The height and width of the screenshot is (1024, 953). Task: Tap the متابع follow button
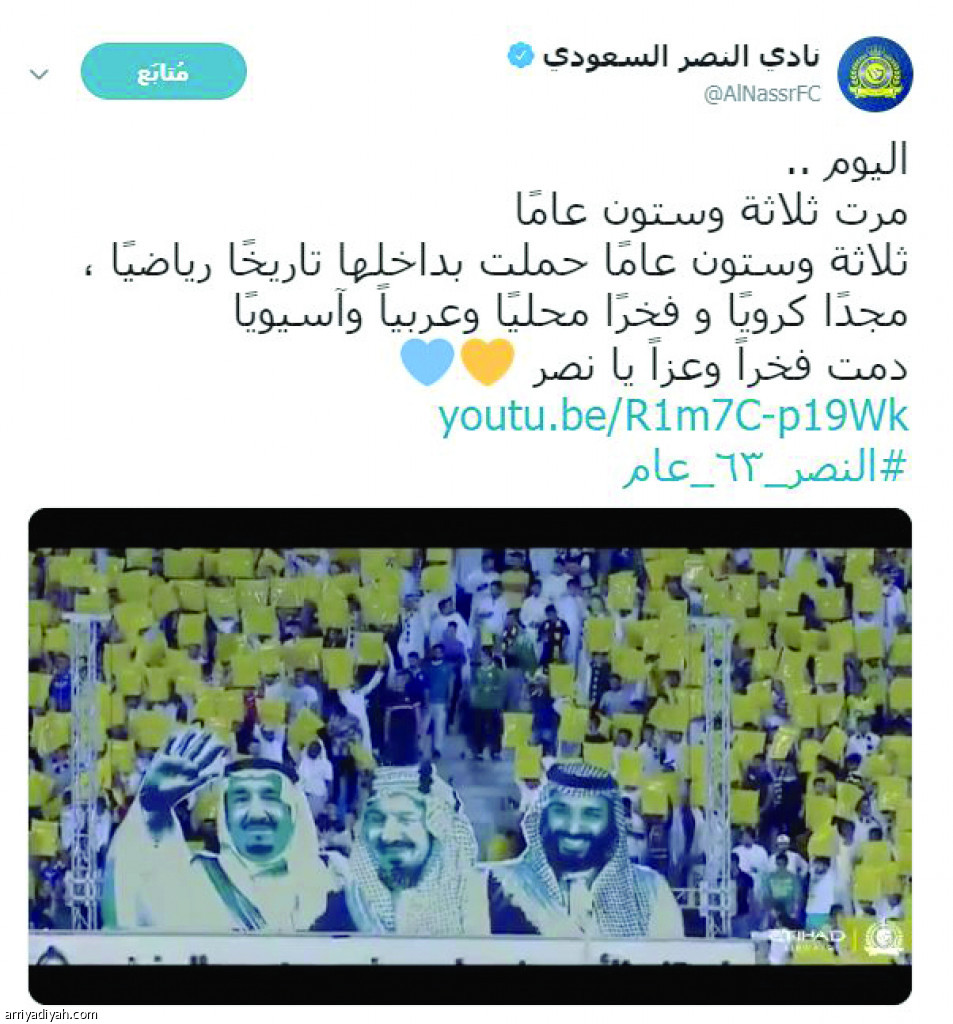click(x=163, y=72)
